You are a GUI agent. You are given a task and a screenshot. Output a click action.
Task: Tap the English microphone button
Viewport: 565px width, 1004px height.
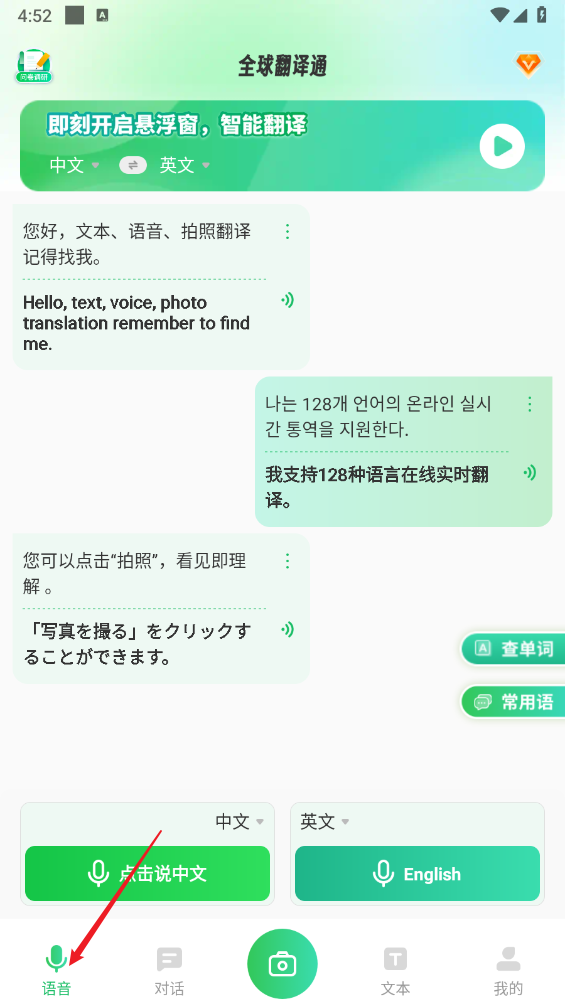417,873
